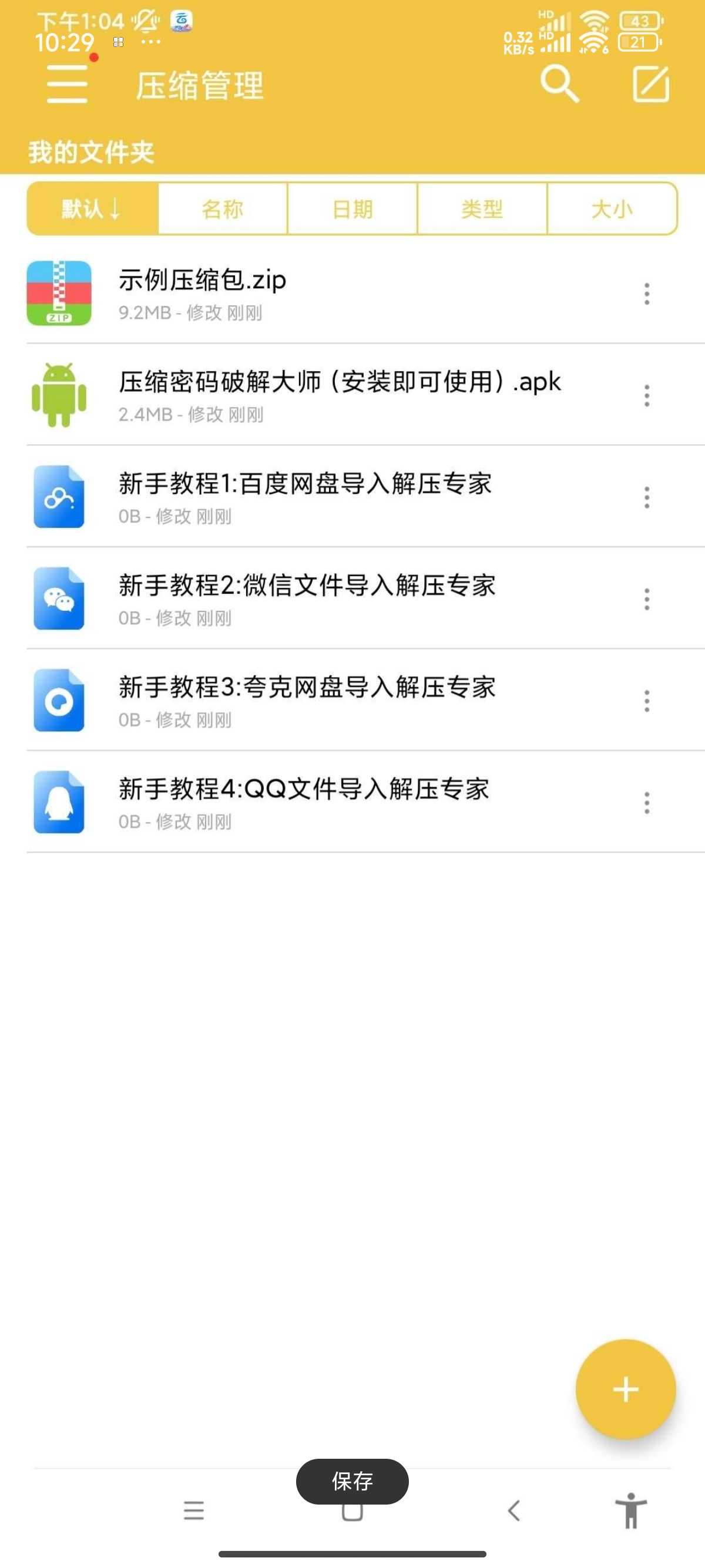Screen dimensions: 705x1568
Task: Sort files by 类型
Action: (x=482, y=209)
